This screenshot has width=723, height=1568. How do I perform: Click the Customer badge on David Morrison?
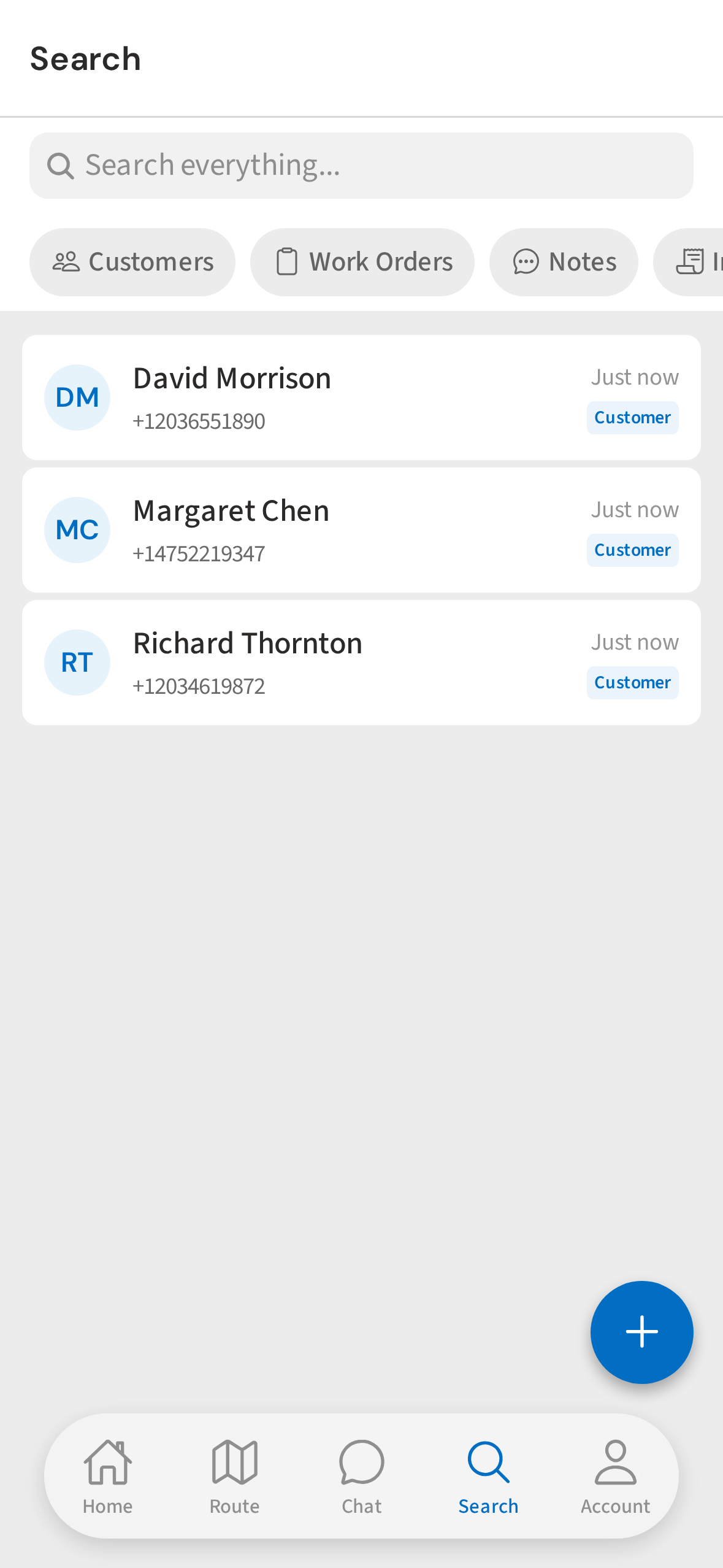click(x=632, y=417)
